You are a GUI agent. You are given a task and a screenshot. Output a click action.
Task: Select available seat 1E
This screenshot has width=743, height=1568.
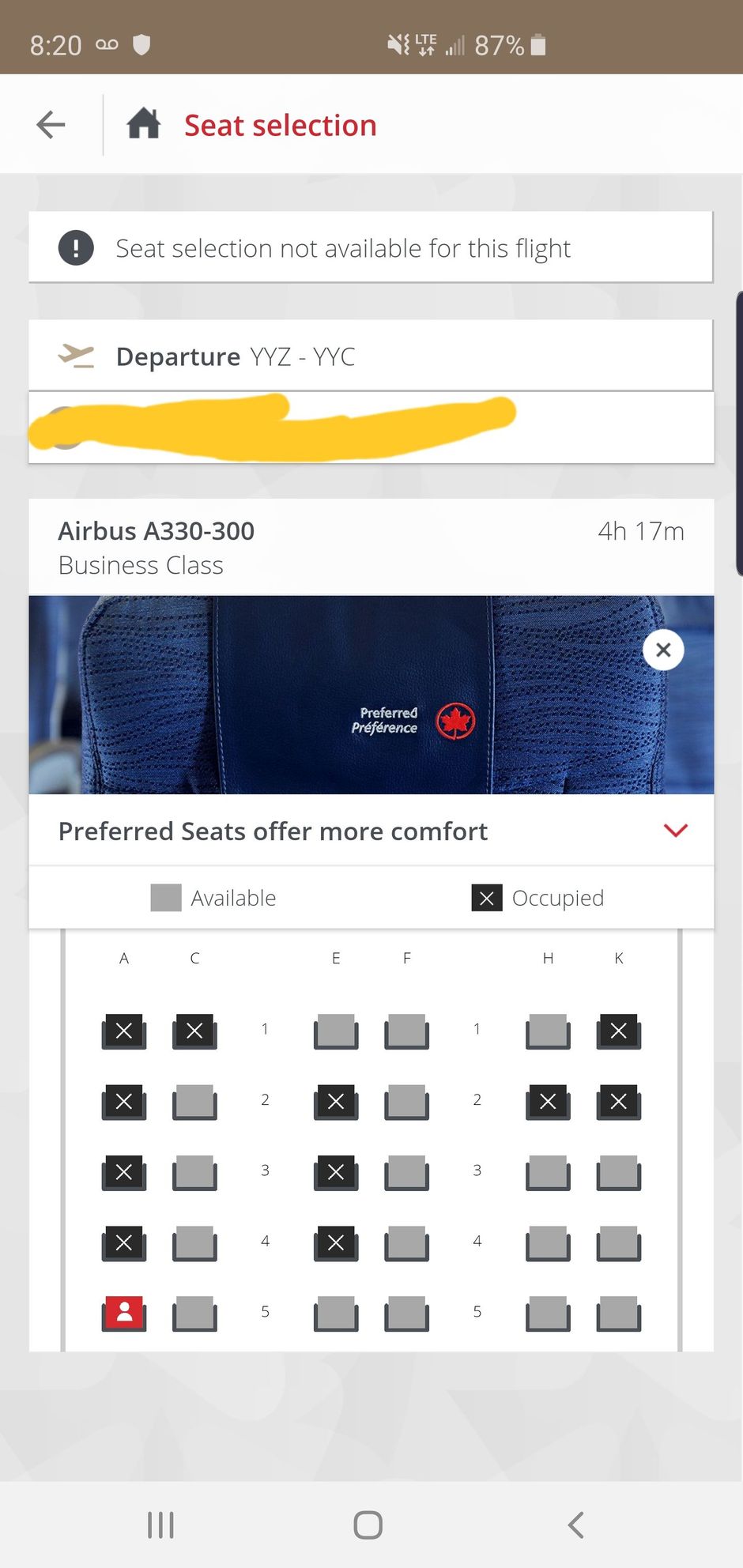[x=336, y=1031]
